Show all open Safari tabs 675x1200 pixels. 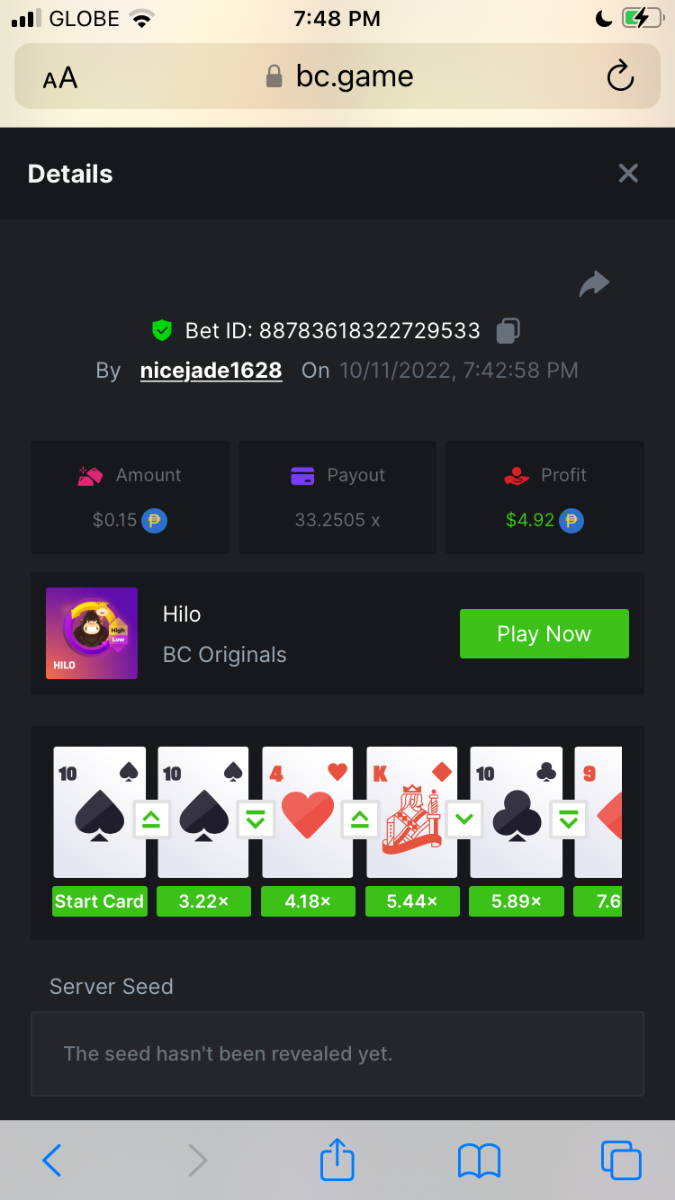[620, 1160]
